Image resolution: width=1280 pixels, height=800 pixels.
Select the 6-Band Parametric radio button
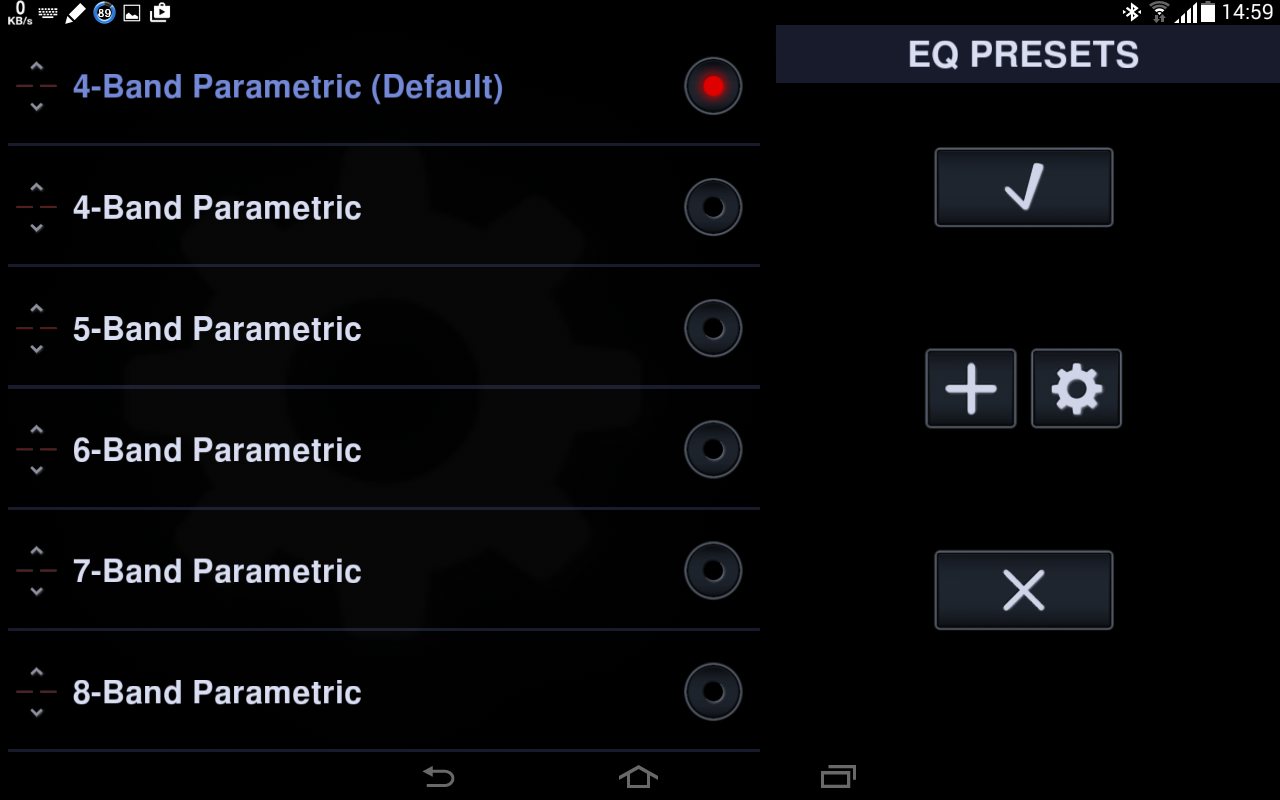(712, 449)
